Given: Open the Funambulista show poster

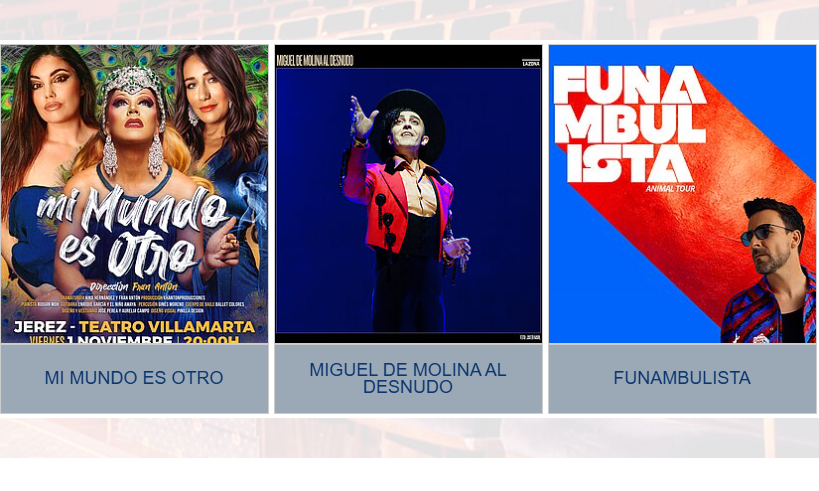Looking at the screenshot, I should tap(682, 194).
